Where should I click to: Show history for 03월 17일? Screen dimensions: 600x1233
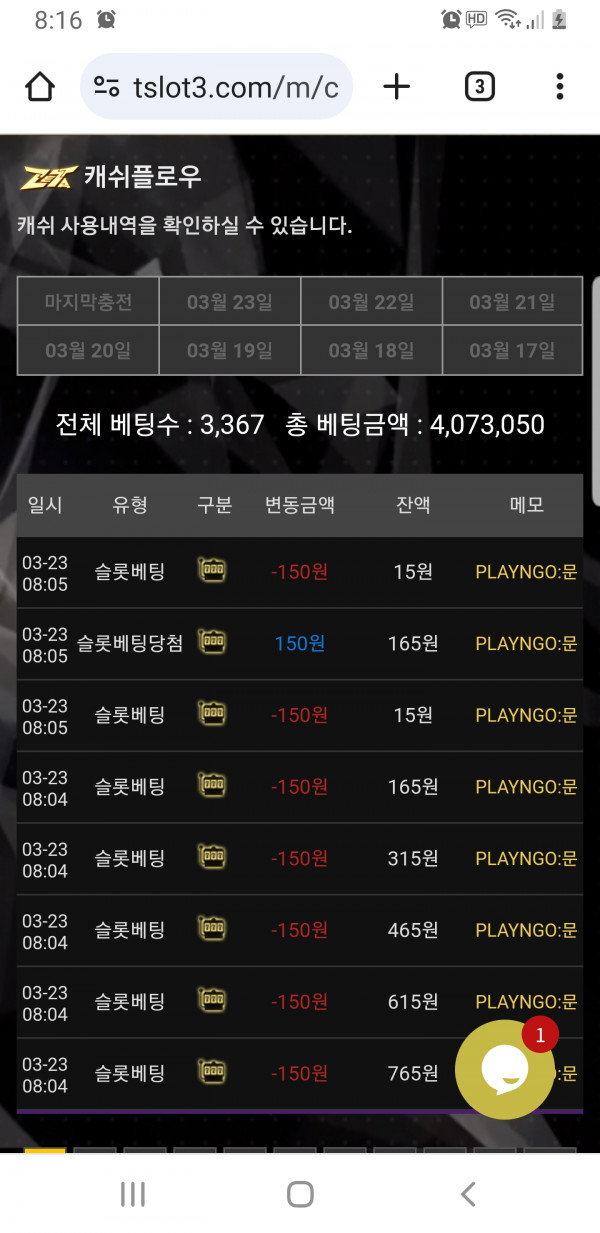(x=512, y=350)
